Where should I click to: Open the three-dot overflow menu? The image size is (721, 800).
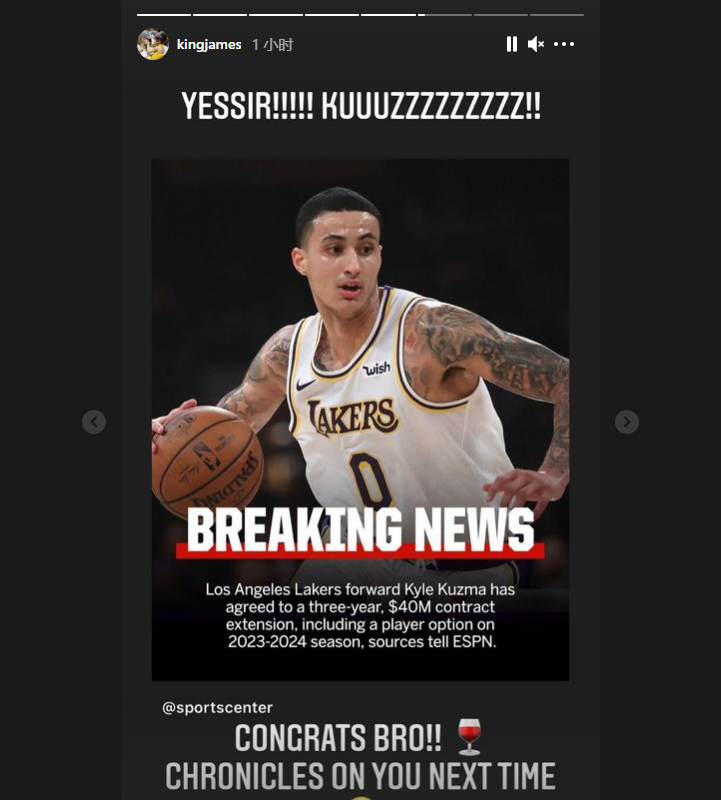pyautogui.click(x=564, y=44)
